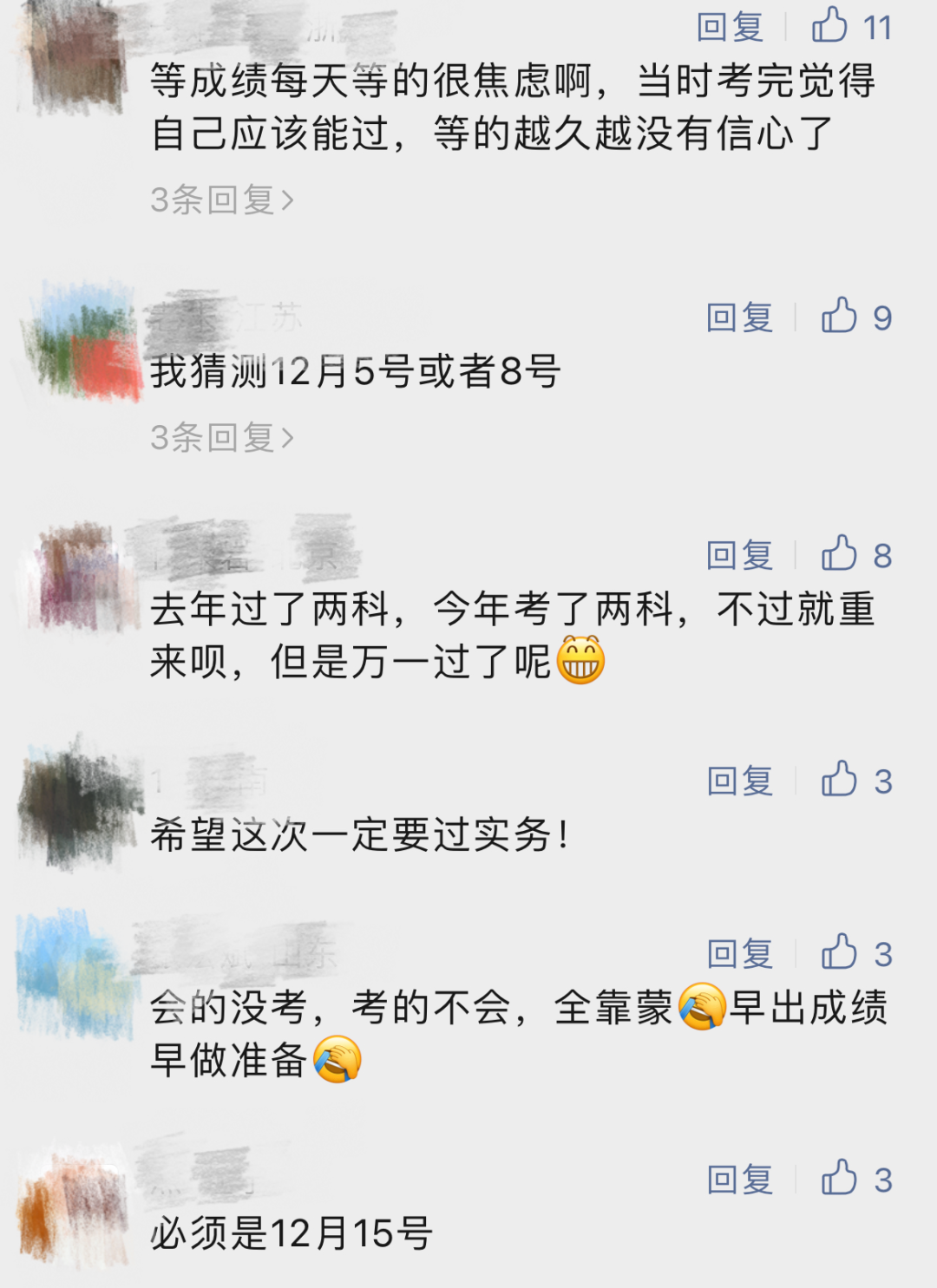The image size is (937, 1288).
Task: Like the comment with 11 likes
Action: click(830, 26)
